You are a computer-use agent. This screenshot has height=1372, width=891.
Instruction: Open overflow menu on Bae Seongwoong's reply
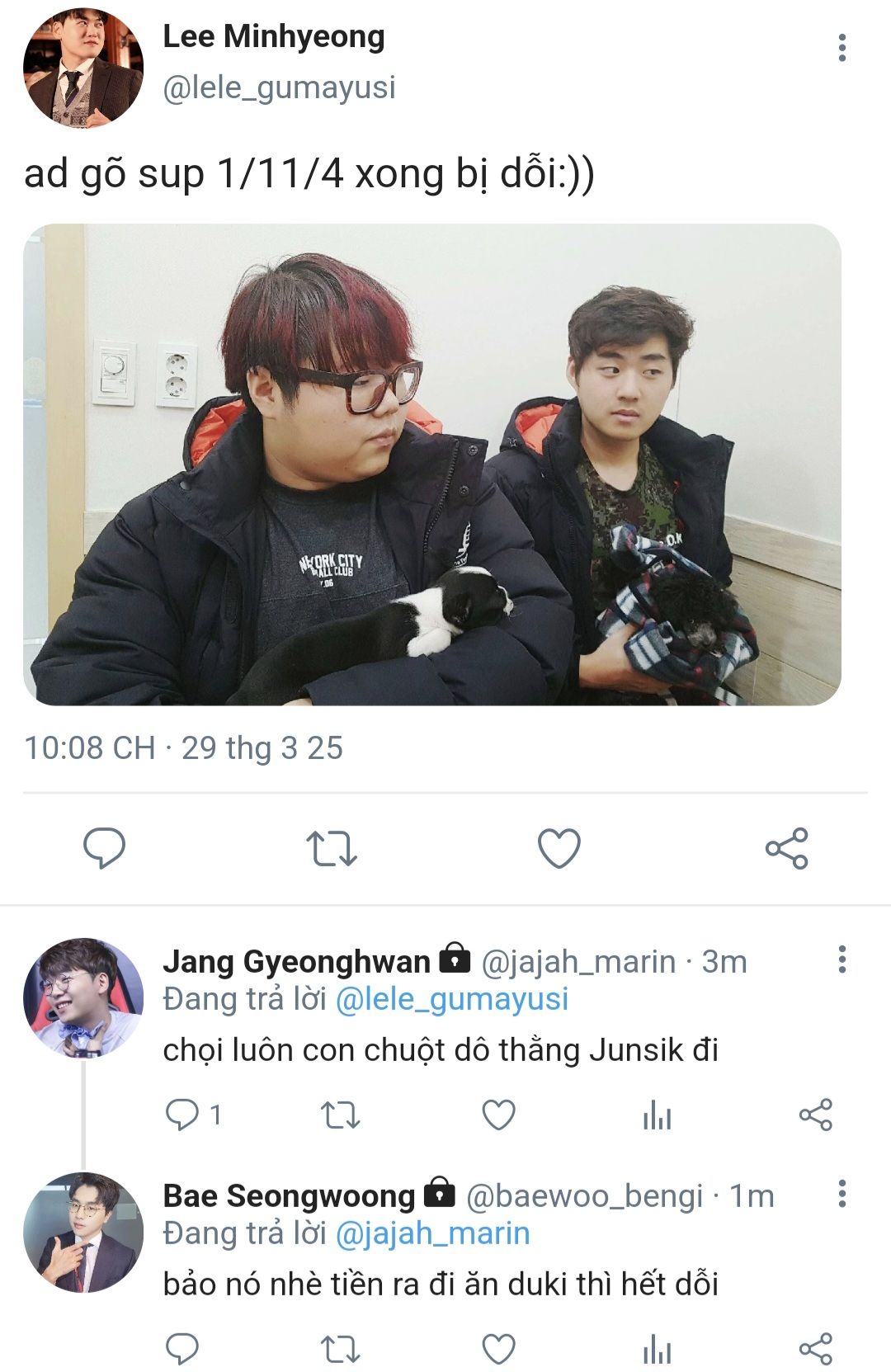pos(841,1194)
